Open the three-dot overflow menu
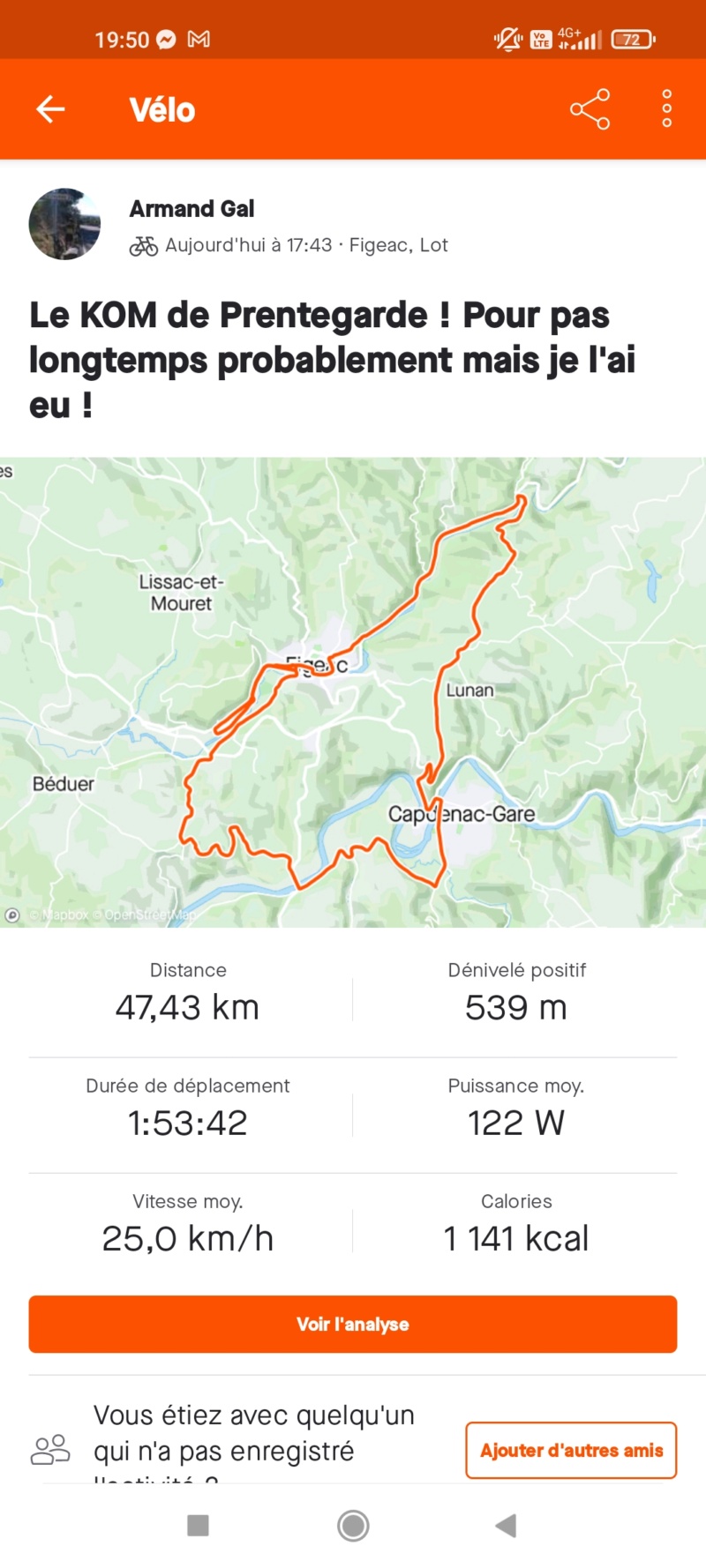This screenshot has height=1568, width=706. pos(667,109)
